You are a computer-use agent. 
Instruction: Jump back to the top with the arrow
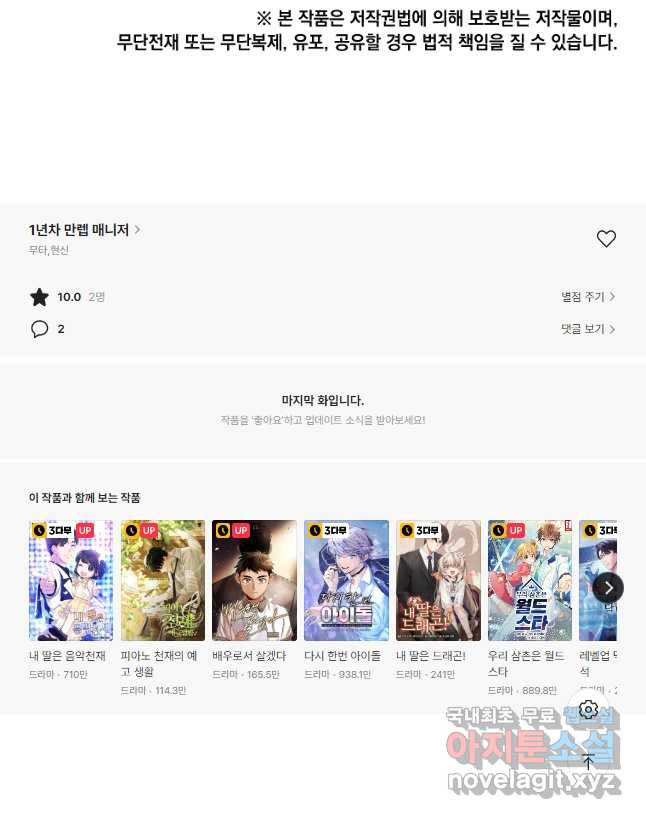(x=588, y=762)
